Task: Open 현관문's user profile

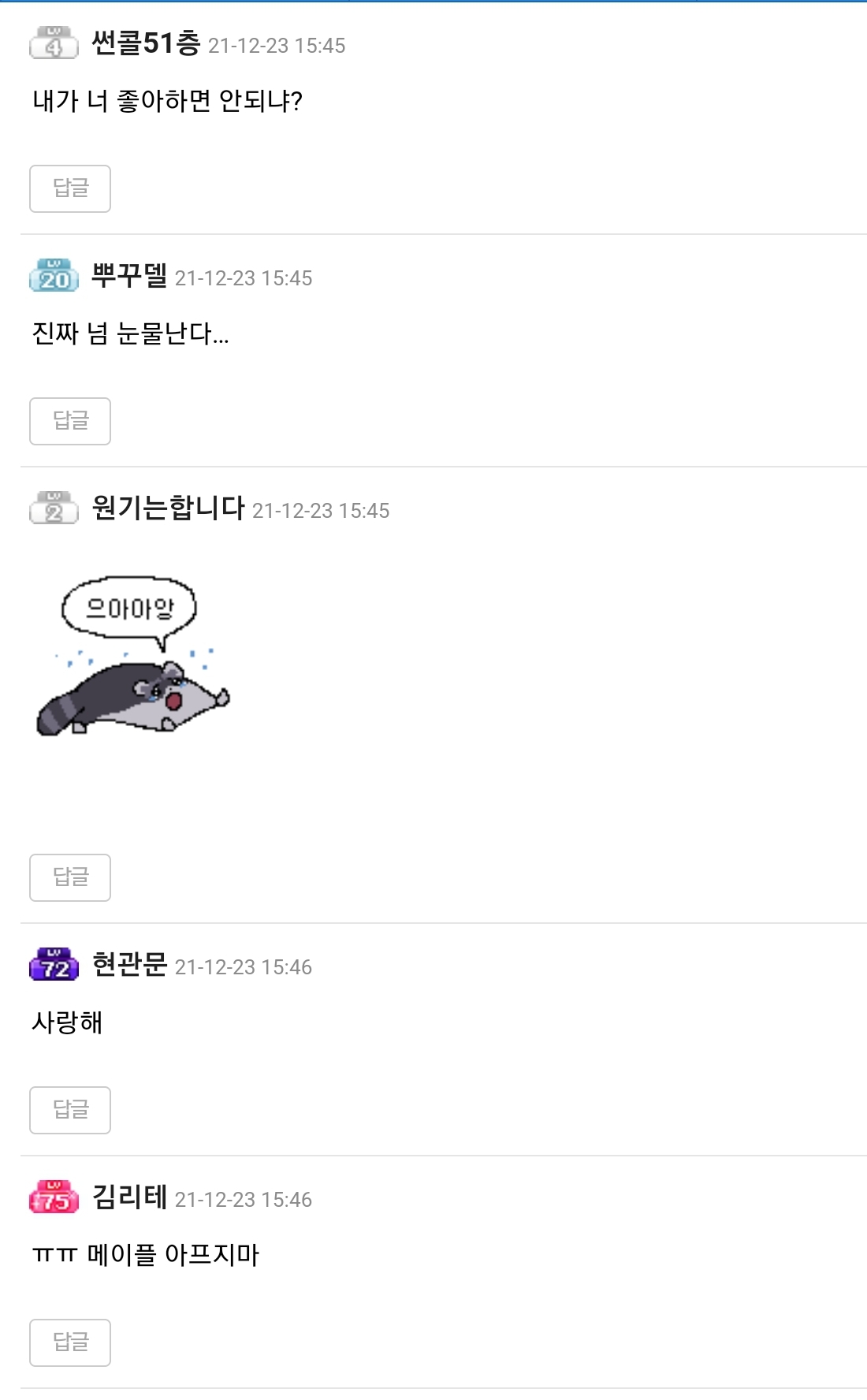Action: coord(129,964)
